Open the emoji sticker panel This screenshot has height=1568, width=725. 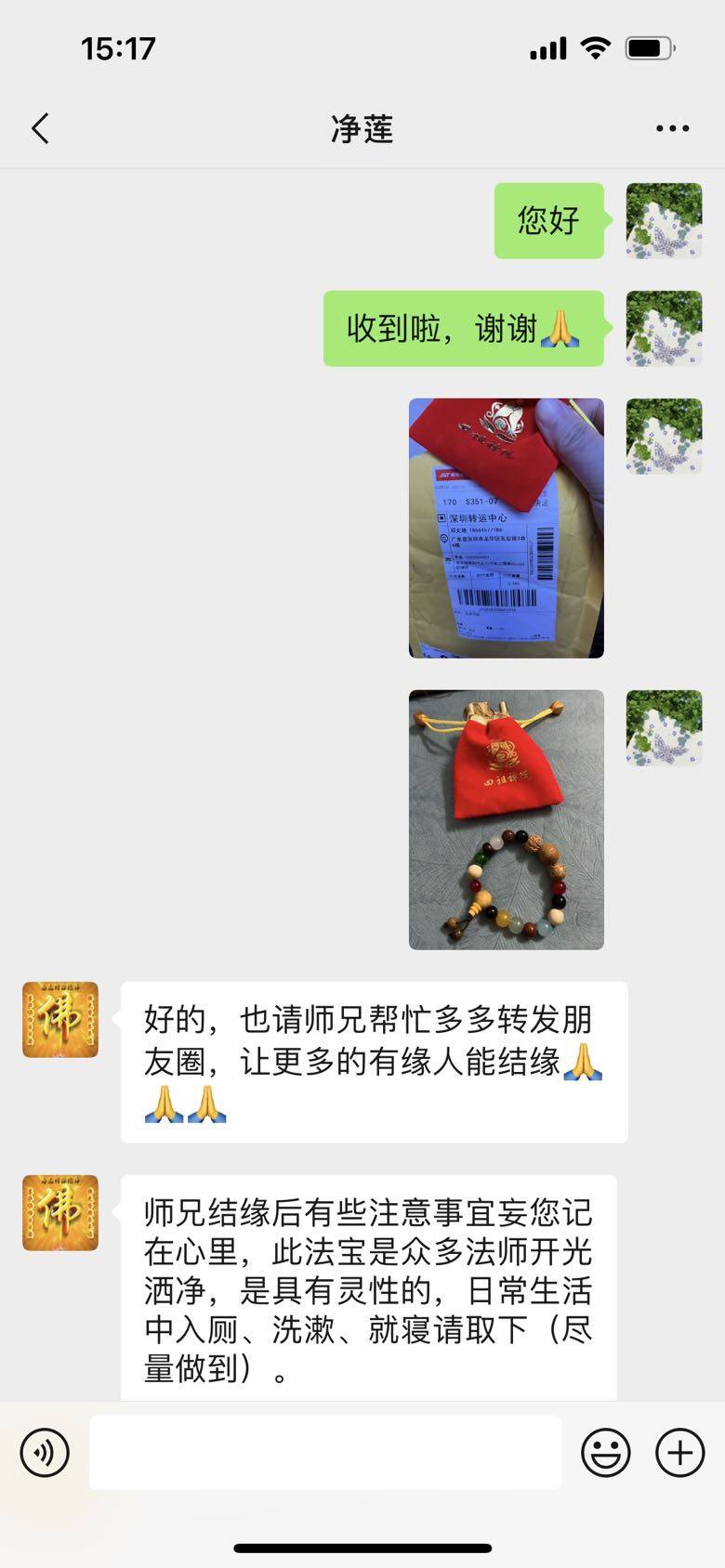click(605, 1452)
